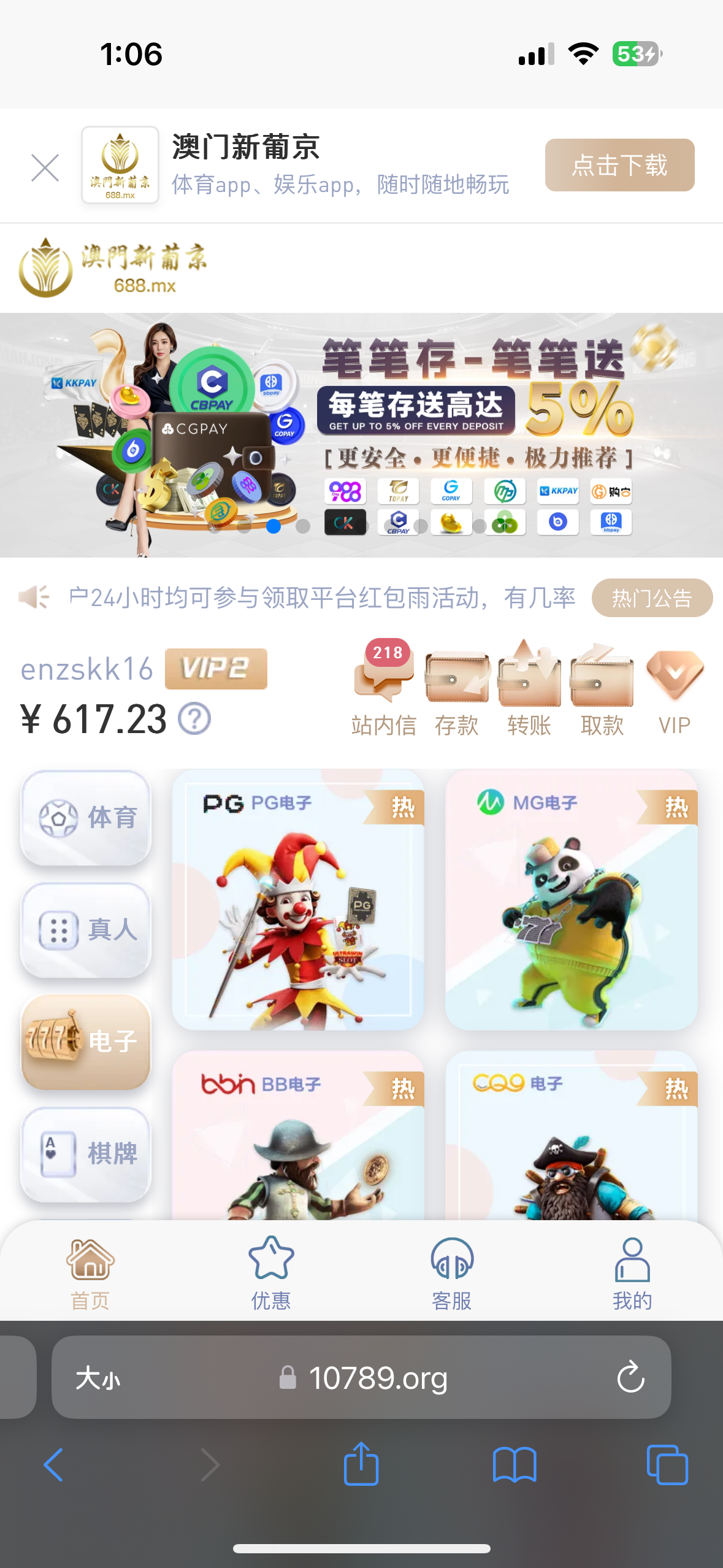Reload the page in Safari

630,1377
